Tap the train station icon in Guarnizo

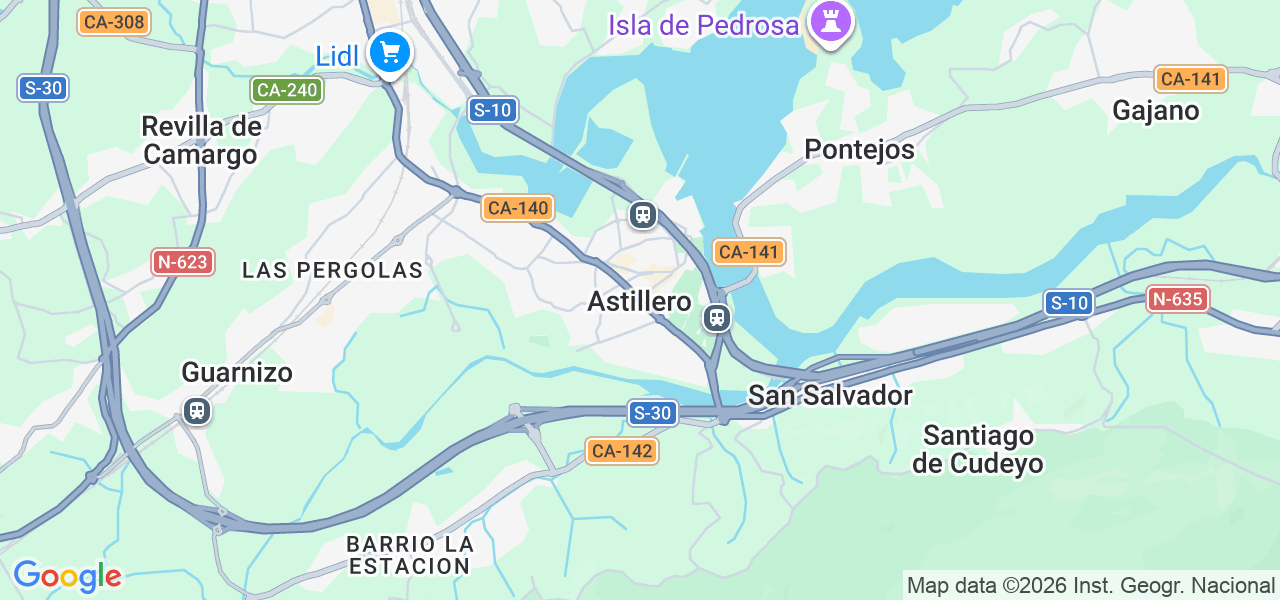coord(197,411)
